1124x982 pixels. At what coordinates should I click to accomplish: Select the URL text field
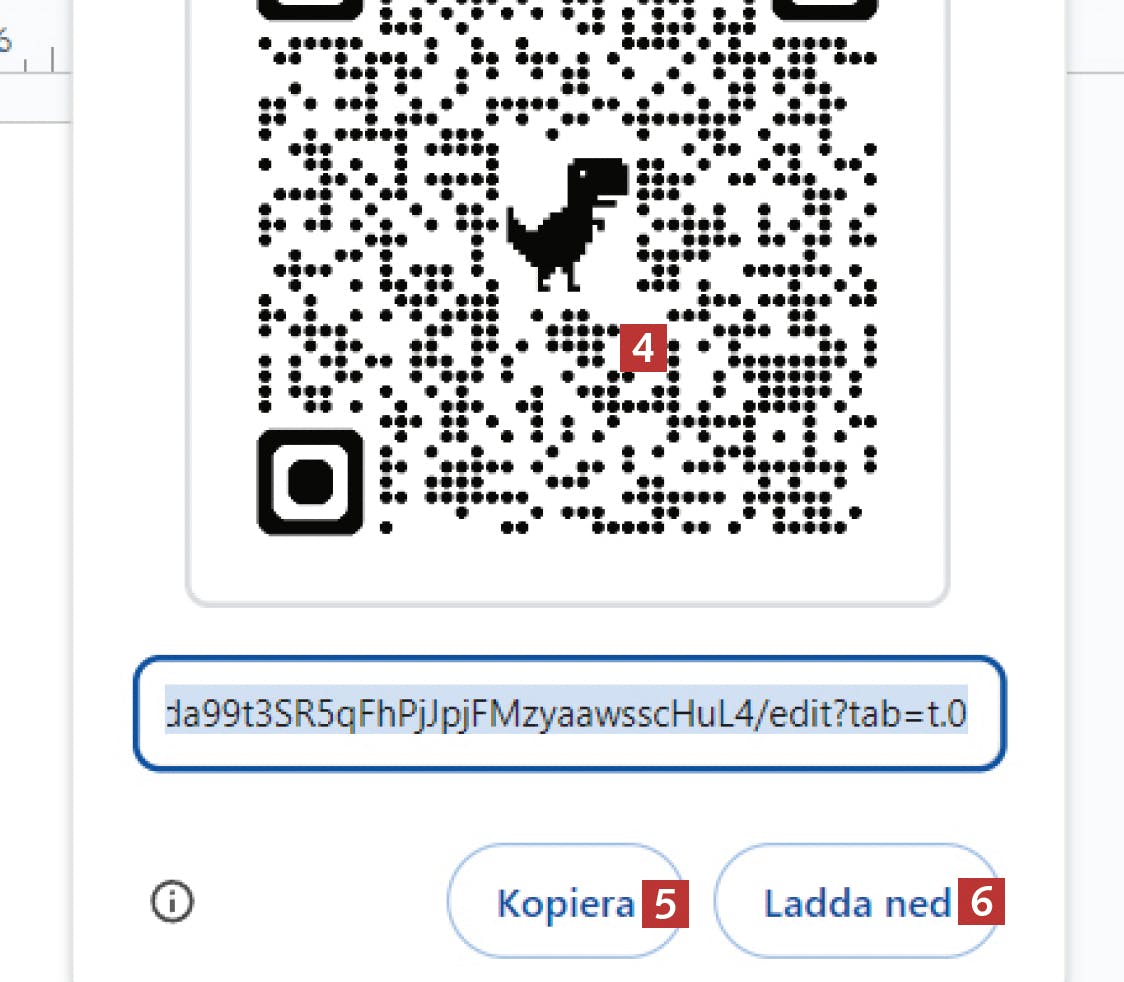point(568,714)
